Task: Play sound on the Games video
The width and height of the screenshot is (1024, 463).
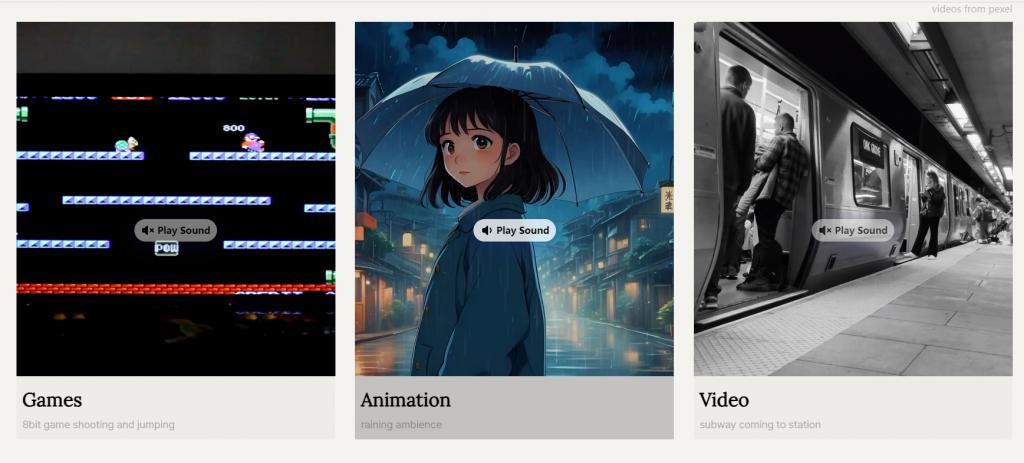Action: [x=176, y=230]
